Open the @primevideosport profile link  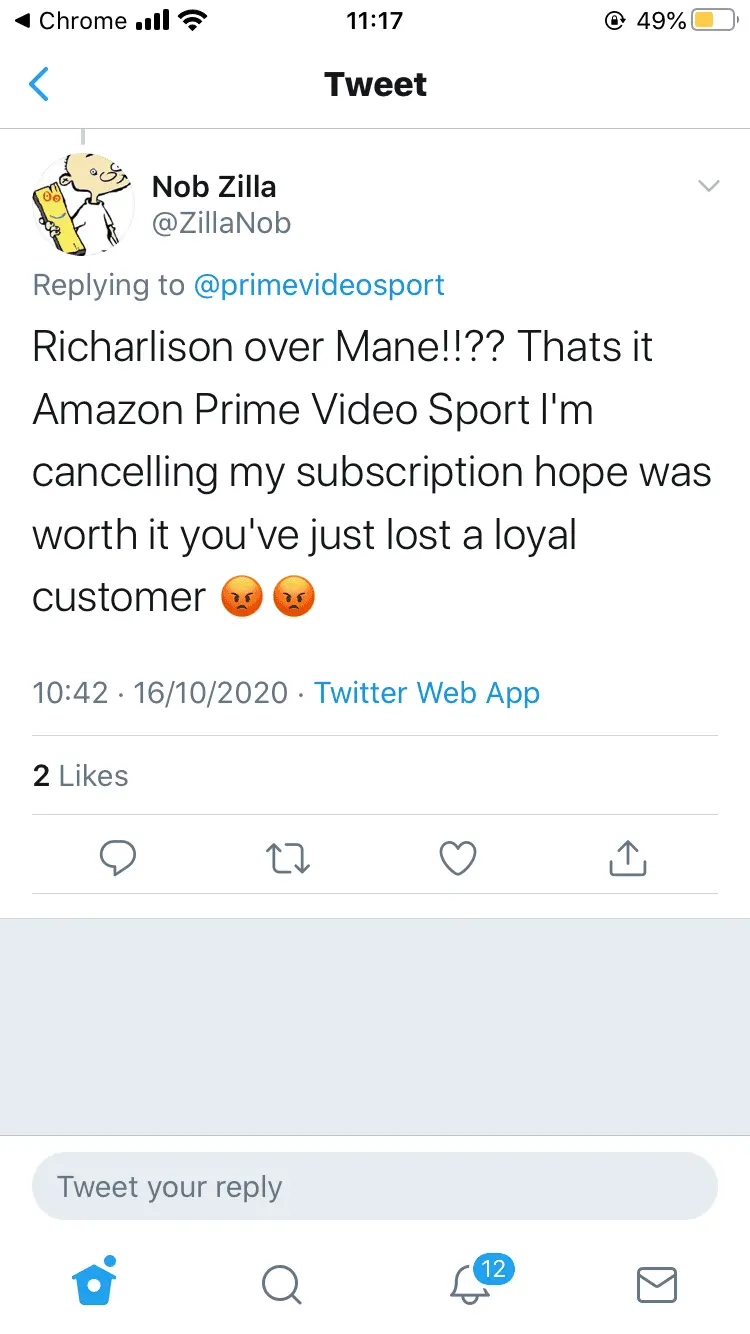click(319, 285)
